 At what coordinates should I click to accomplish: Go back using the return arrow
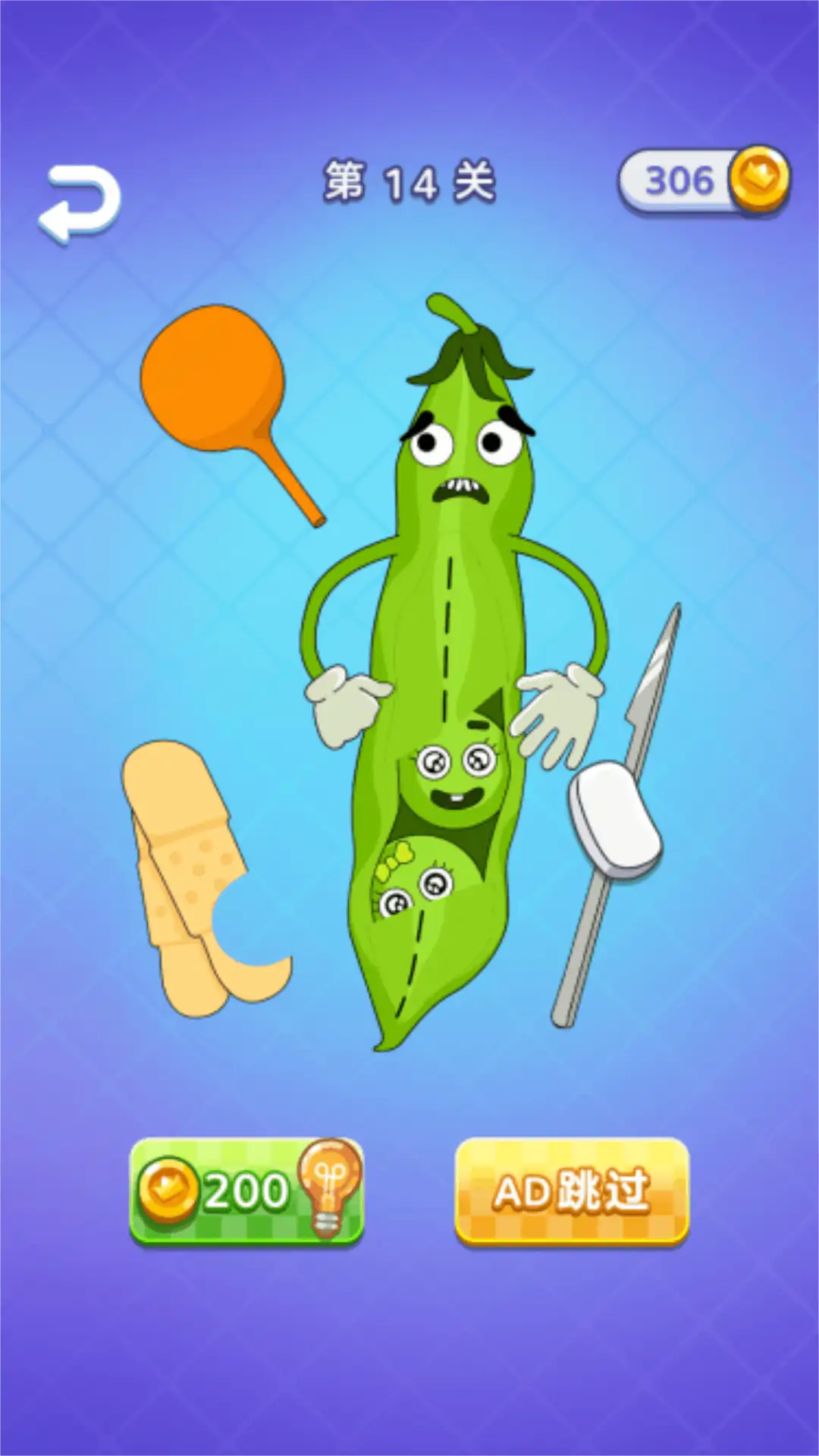tap(80, 203)
